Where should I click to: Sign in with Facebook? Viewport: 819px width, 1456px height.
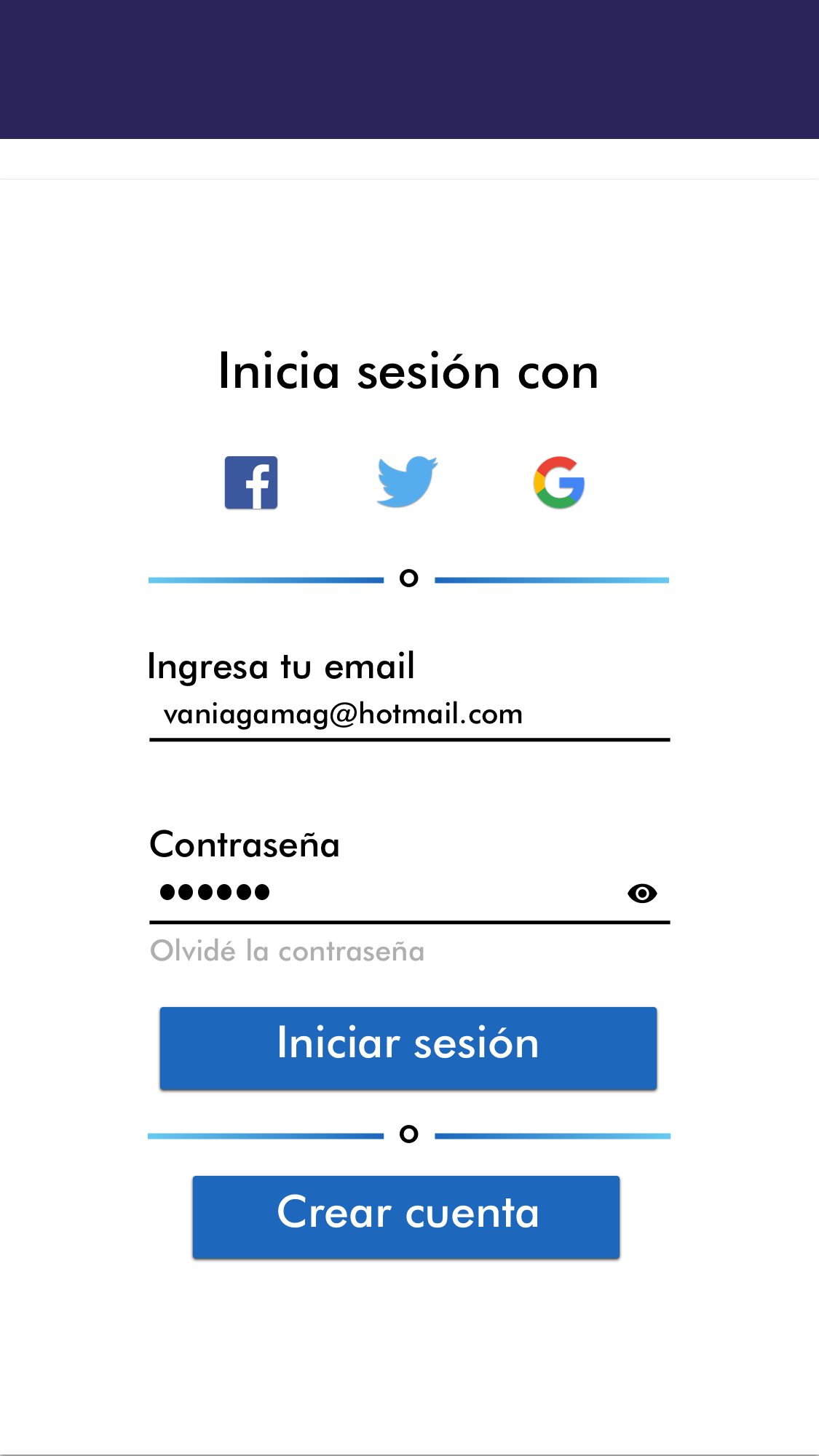pyautogui.click(x=251, y=482)
